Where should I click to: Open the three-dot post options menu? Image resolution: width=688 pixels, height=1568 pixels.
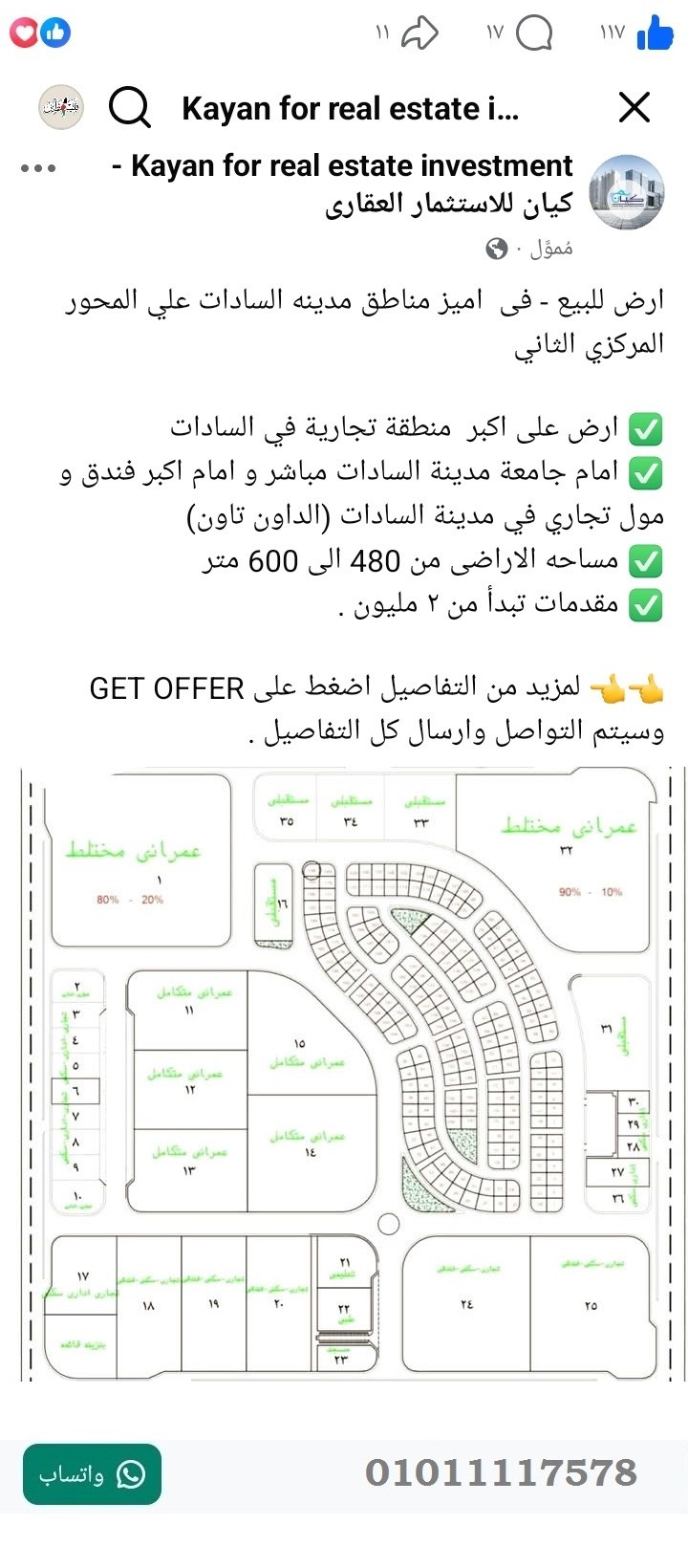(38, 169)
